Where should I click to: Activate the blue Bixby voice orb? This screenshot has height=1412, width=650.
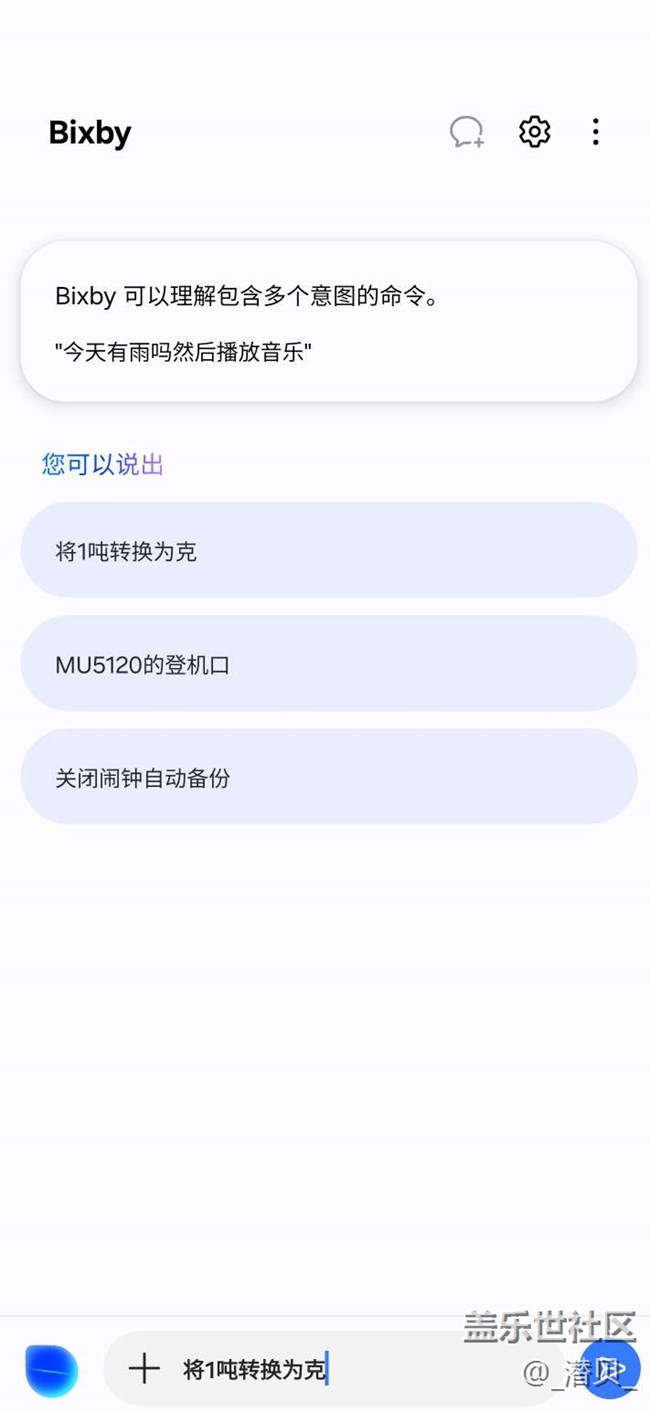pos(51,1370)
